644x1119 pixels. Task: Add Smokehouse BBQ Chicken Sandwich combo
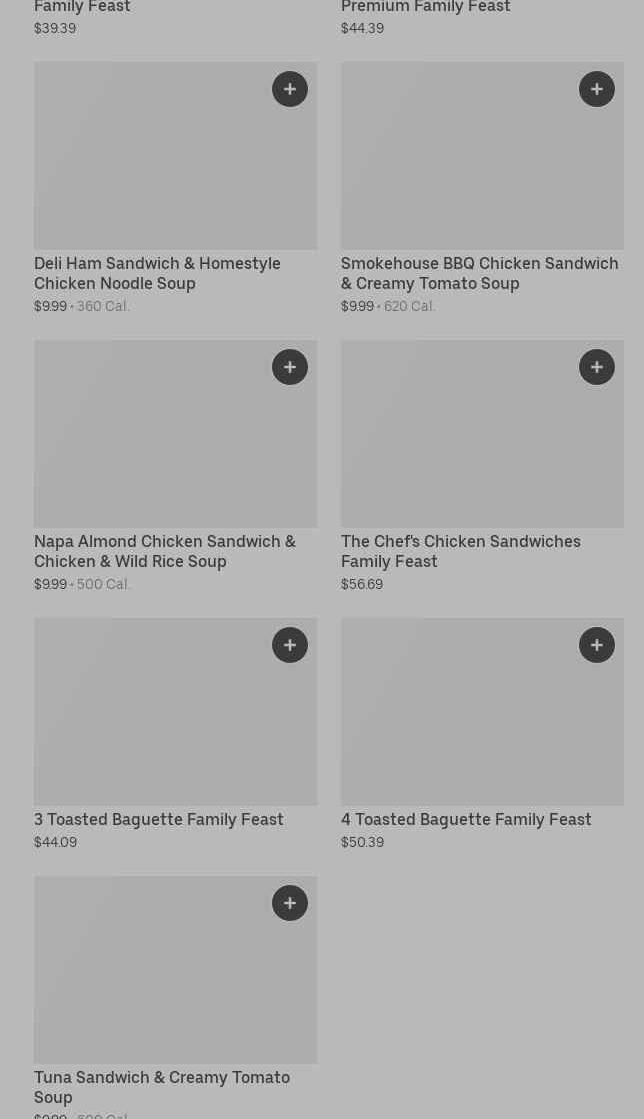597,89
